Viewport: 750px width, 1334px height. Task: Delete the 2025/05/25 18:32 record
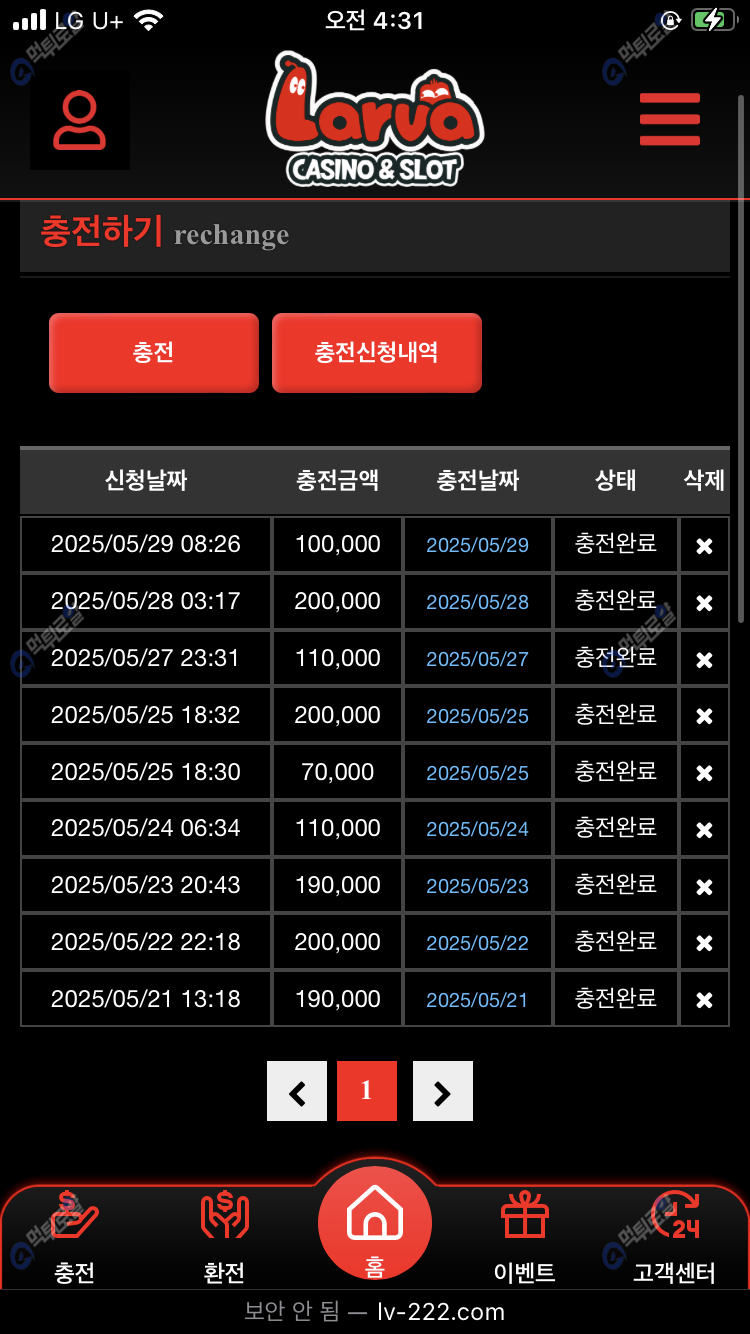[704, 716]
